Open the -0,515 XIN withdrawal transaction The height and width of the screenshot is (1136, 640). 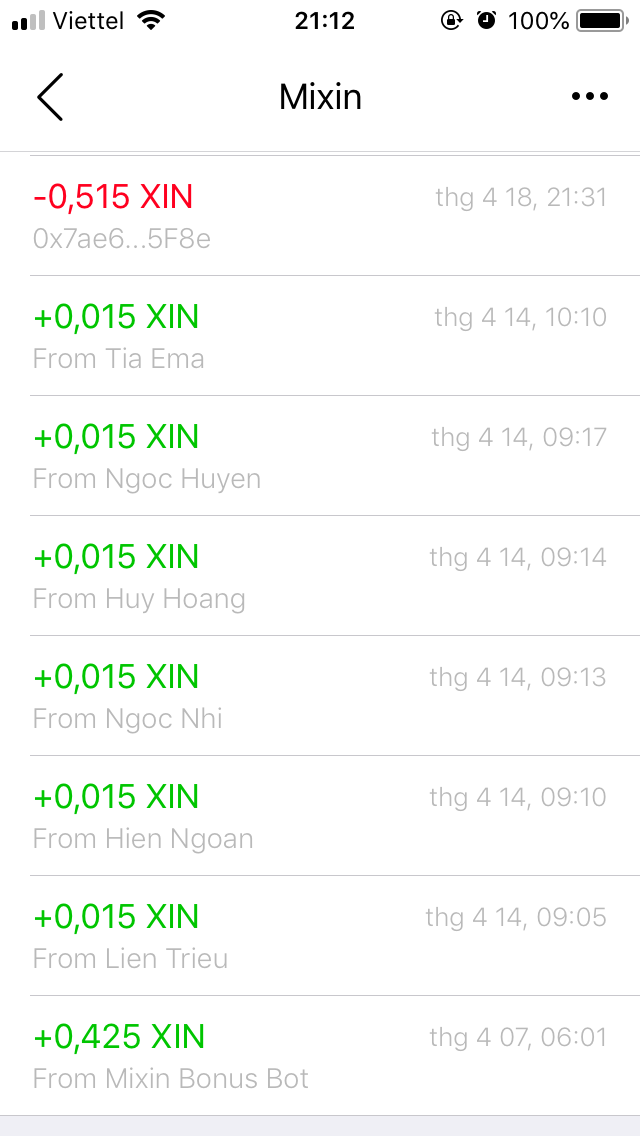[x=320, y=216]
